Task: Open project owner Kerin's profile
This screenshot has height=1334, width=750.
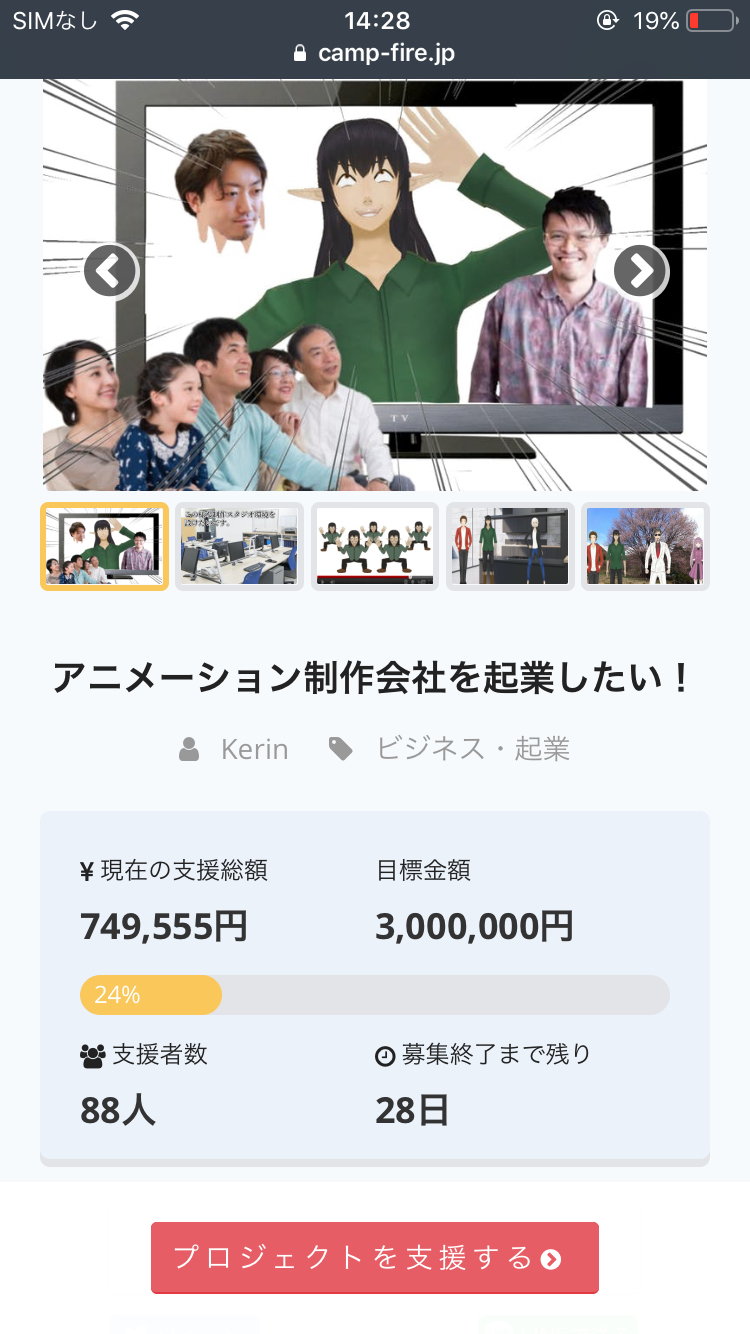Action: pos(254,749)
